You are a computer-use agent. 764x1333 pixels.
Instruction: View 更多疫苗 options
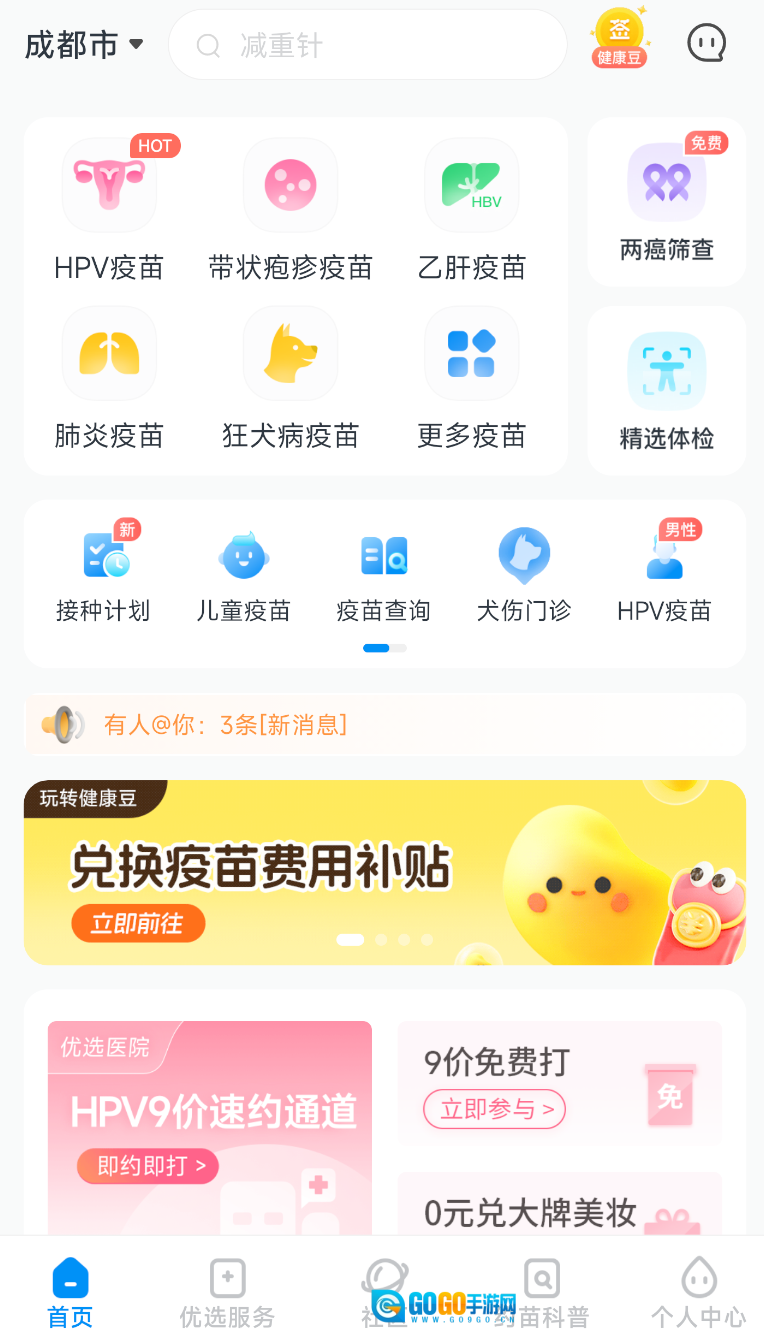click(471, 378)
